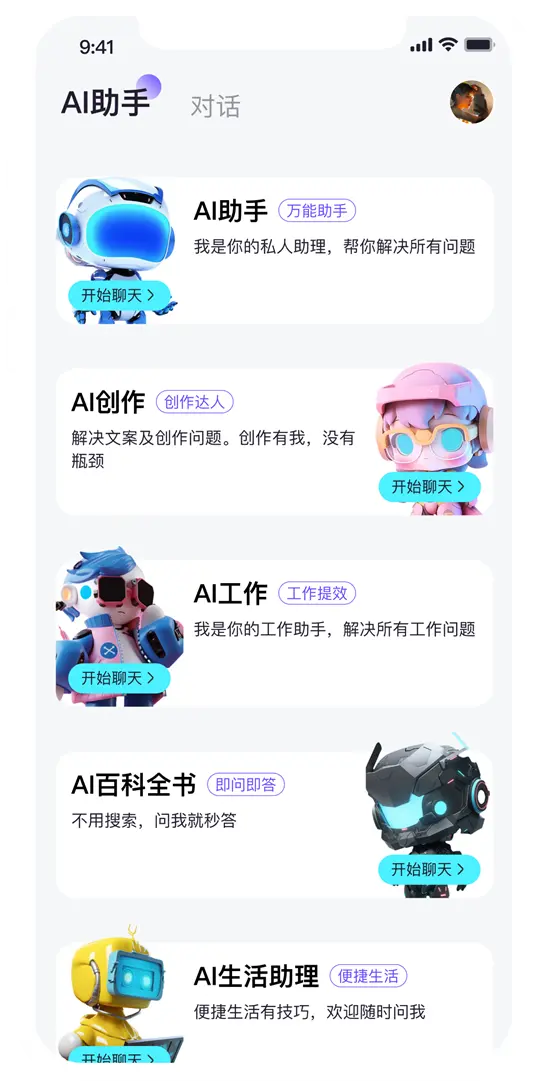Select the AI助手 tab
The height and width of the screenshot is (1082, 550).
coord(106,104)
